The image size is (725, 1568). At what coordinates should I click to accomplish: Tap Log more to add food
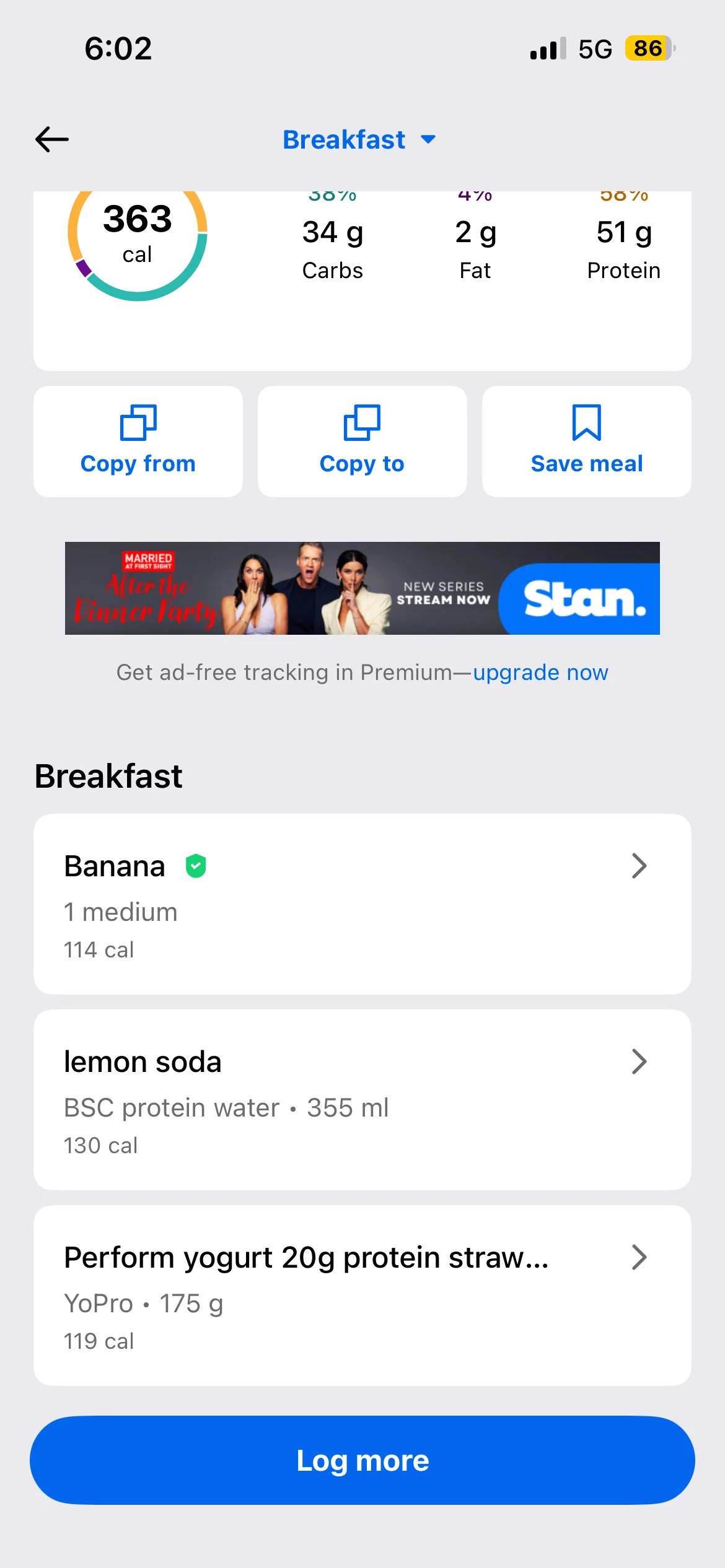pyautogui.click(x=362, y=1460)
